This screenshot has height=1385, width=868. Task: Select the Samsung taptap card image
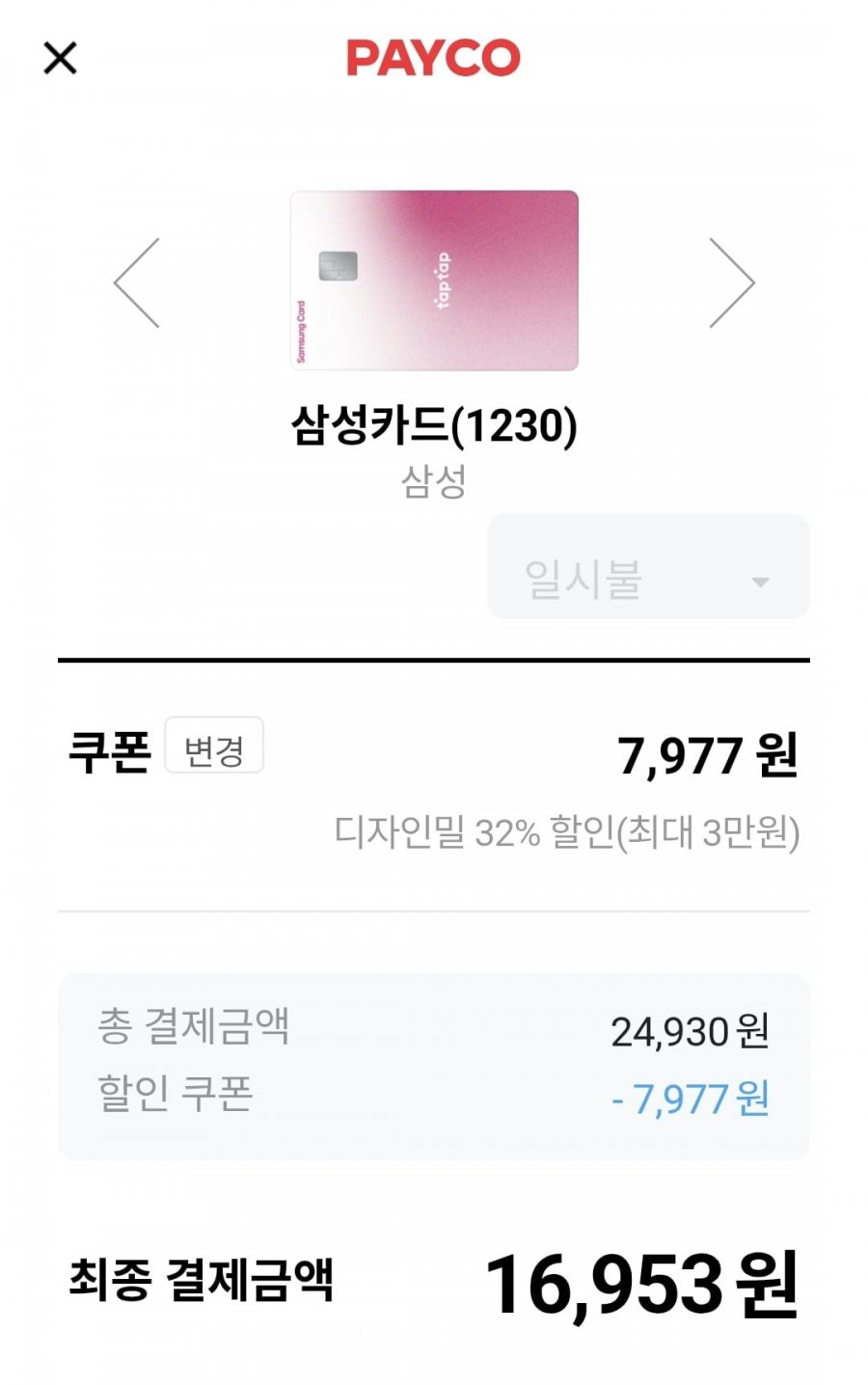click(434, 281)
